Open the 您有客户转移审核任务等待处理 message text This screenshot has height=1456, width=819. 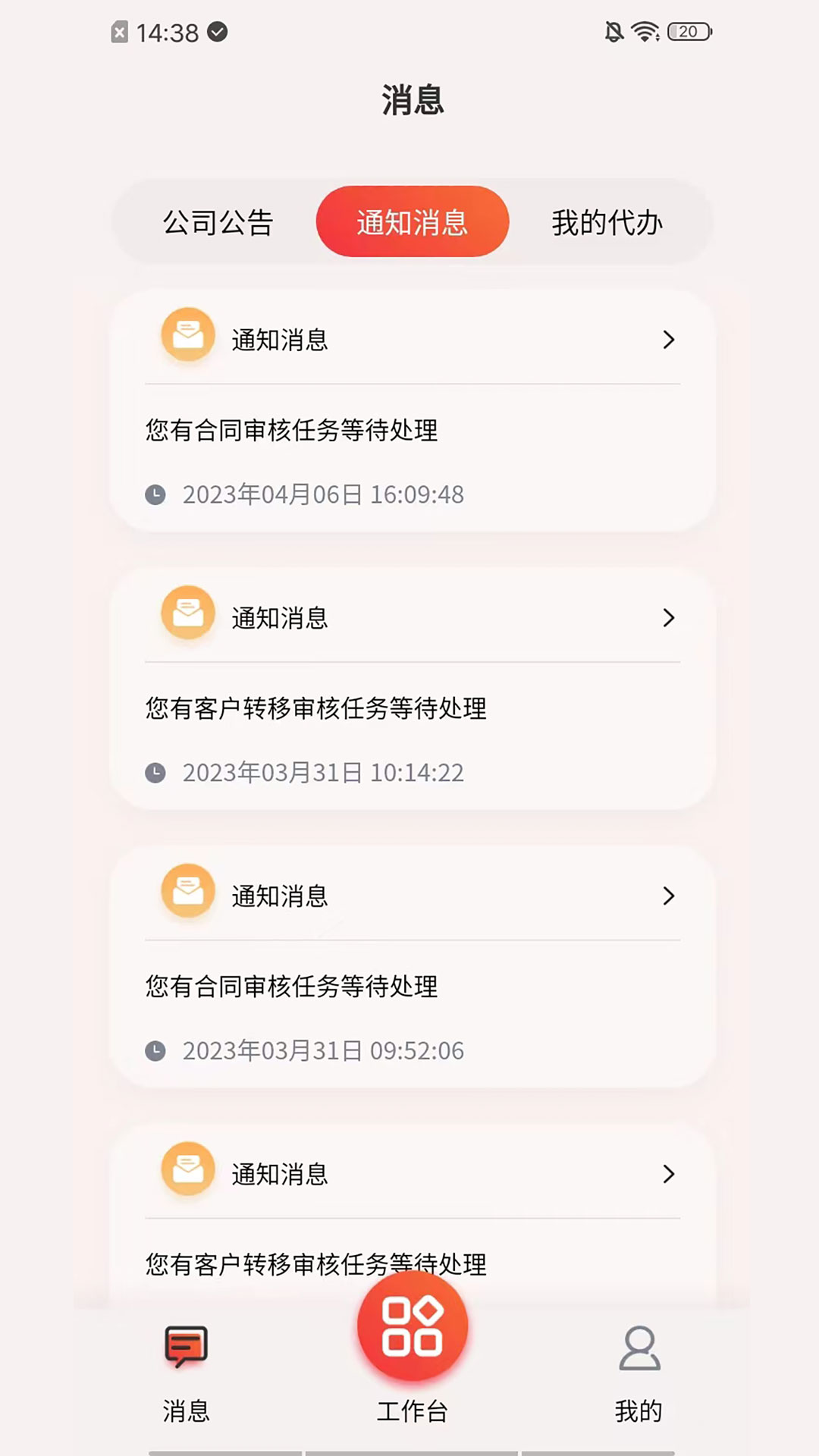click(316, 709)
